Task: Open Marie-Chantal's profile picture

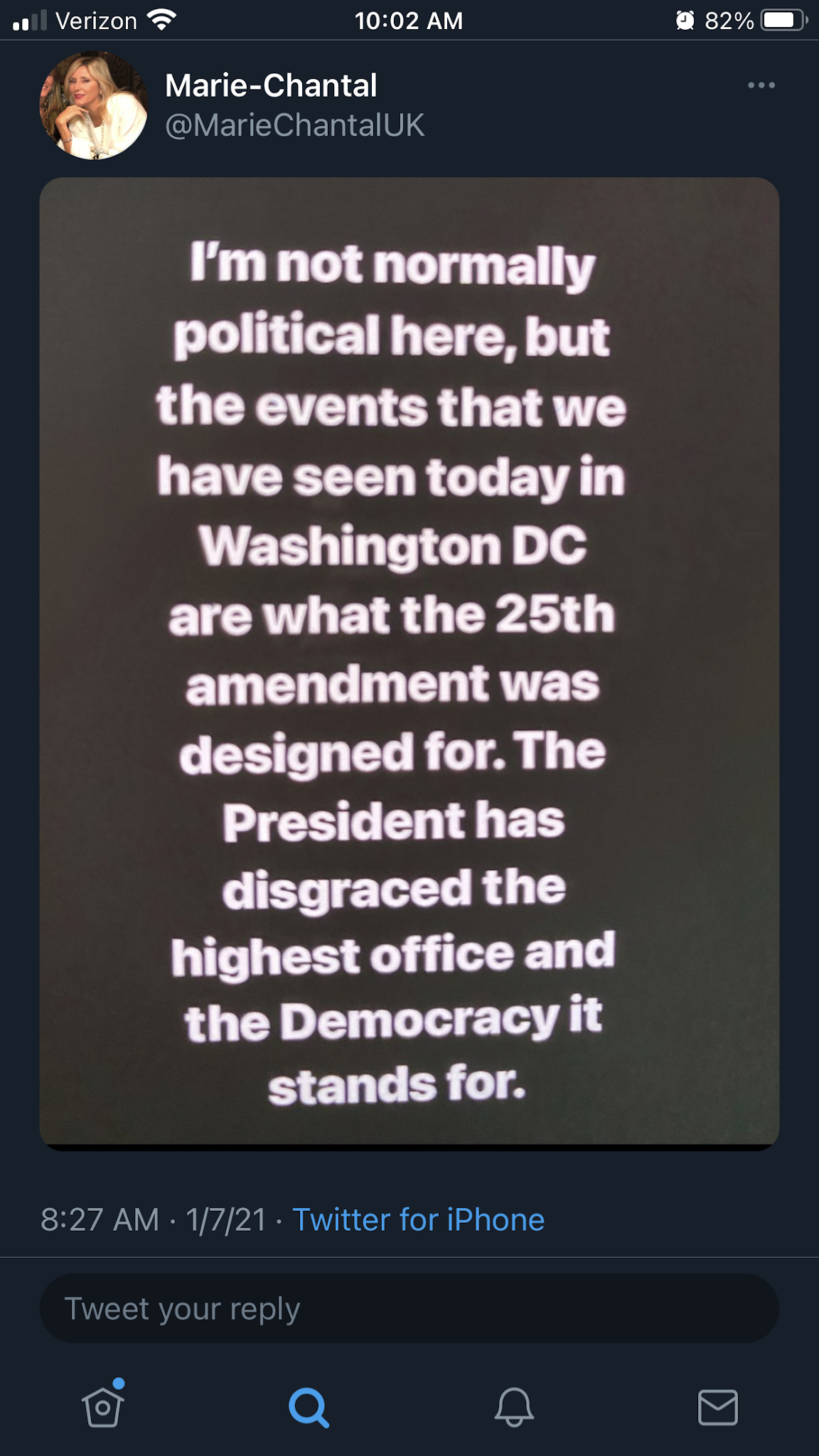Action: pos(93,105)
